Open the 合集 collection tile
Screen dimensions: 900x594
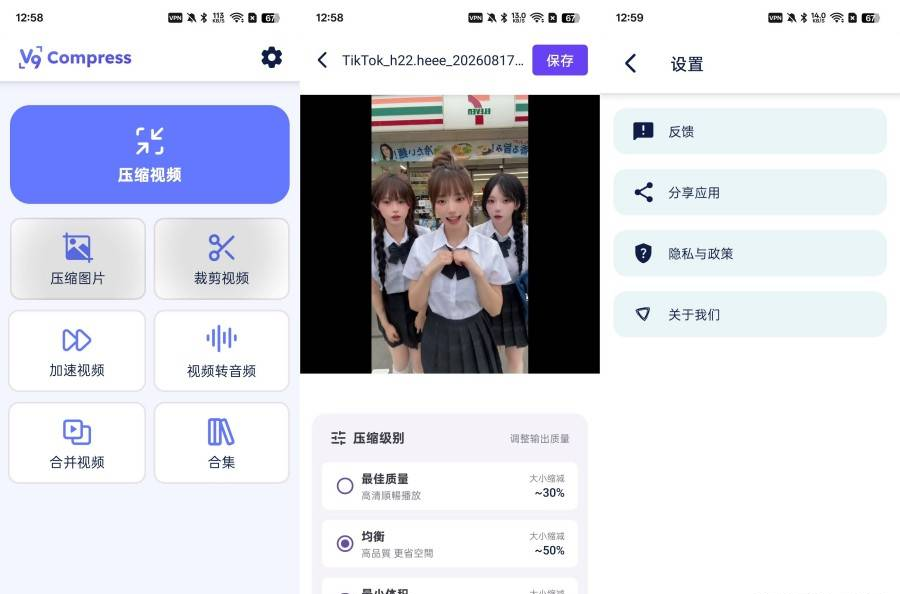click(x=222, y=443)
